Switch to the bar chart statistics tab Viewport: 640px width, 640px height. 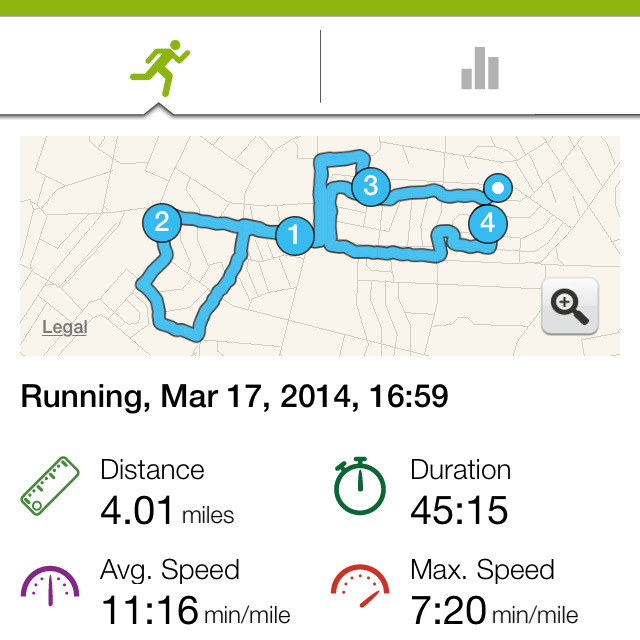click(480, 66)
